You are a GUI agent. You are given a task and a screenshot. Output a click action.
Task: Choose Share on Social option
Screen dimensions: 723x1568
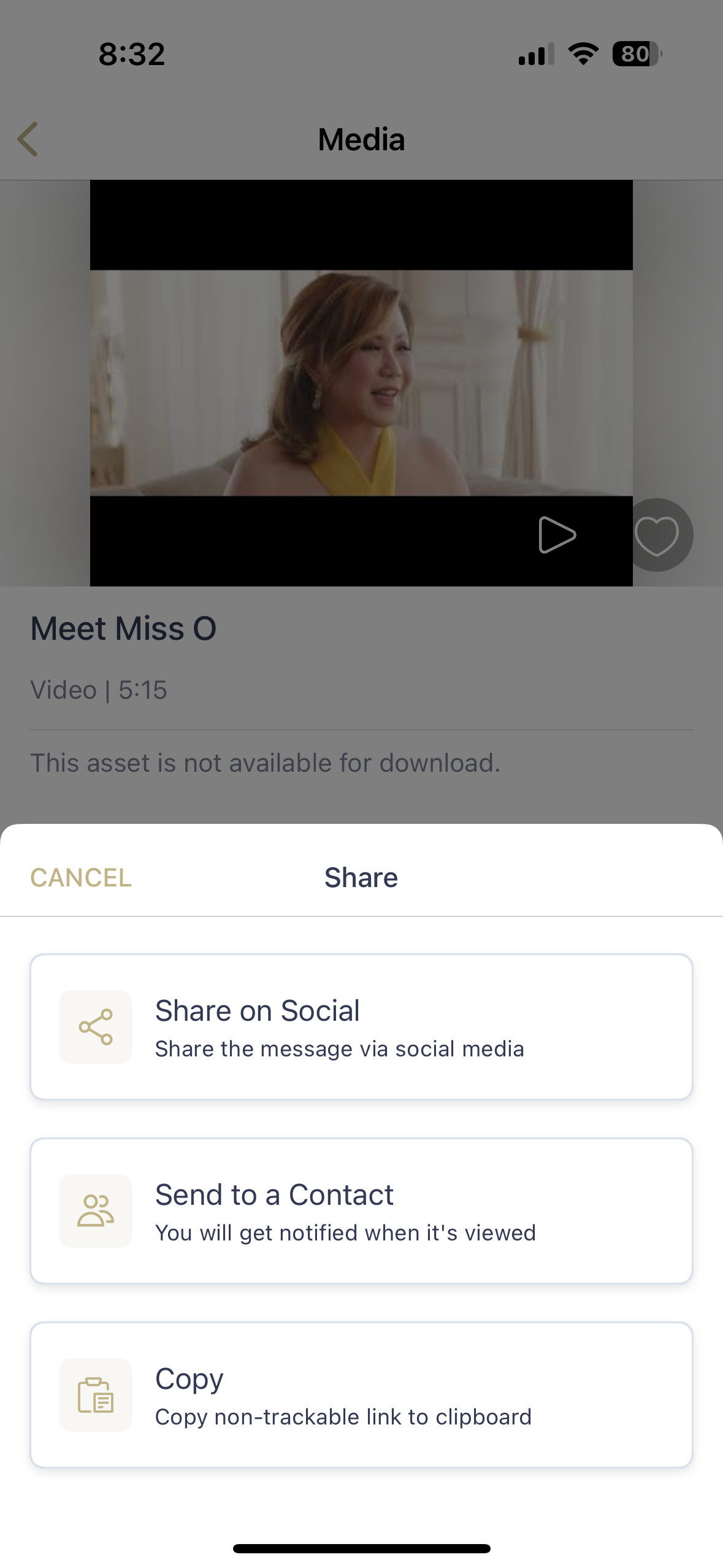tap(361, 1026)
